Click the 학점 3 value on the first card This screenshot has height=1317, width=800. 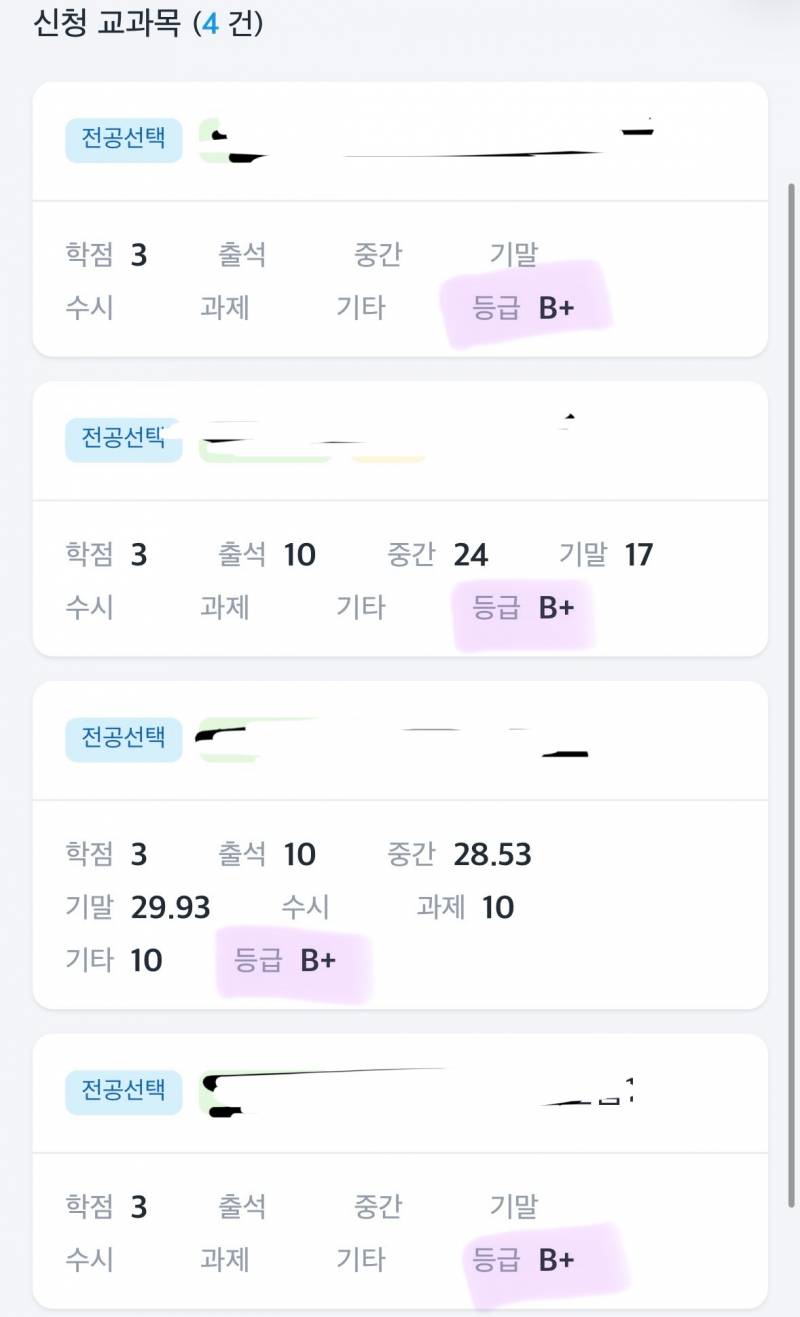(105, 254)
